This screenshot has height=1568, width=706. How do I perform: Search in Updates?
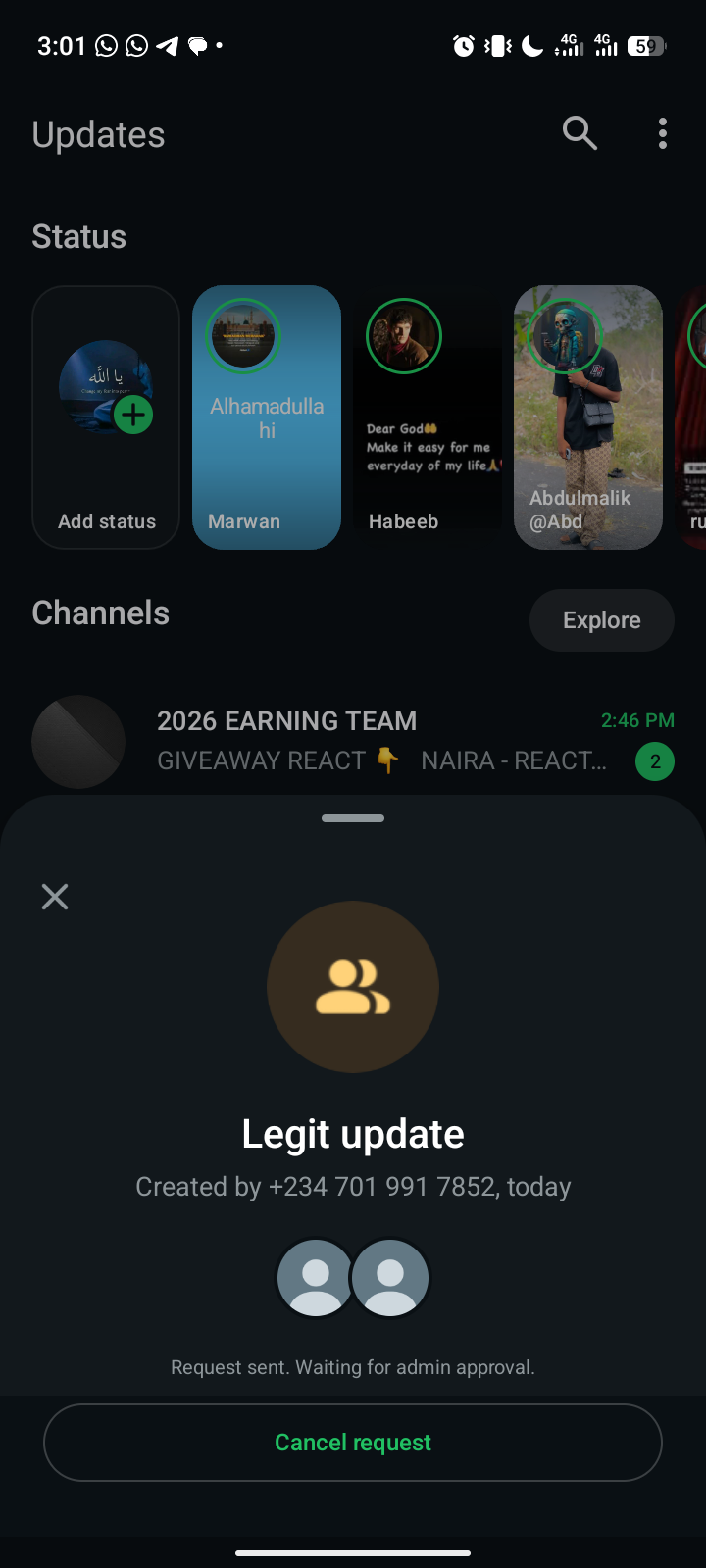[580, 133]
